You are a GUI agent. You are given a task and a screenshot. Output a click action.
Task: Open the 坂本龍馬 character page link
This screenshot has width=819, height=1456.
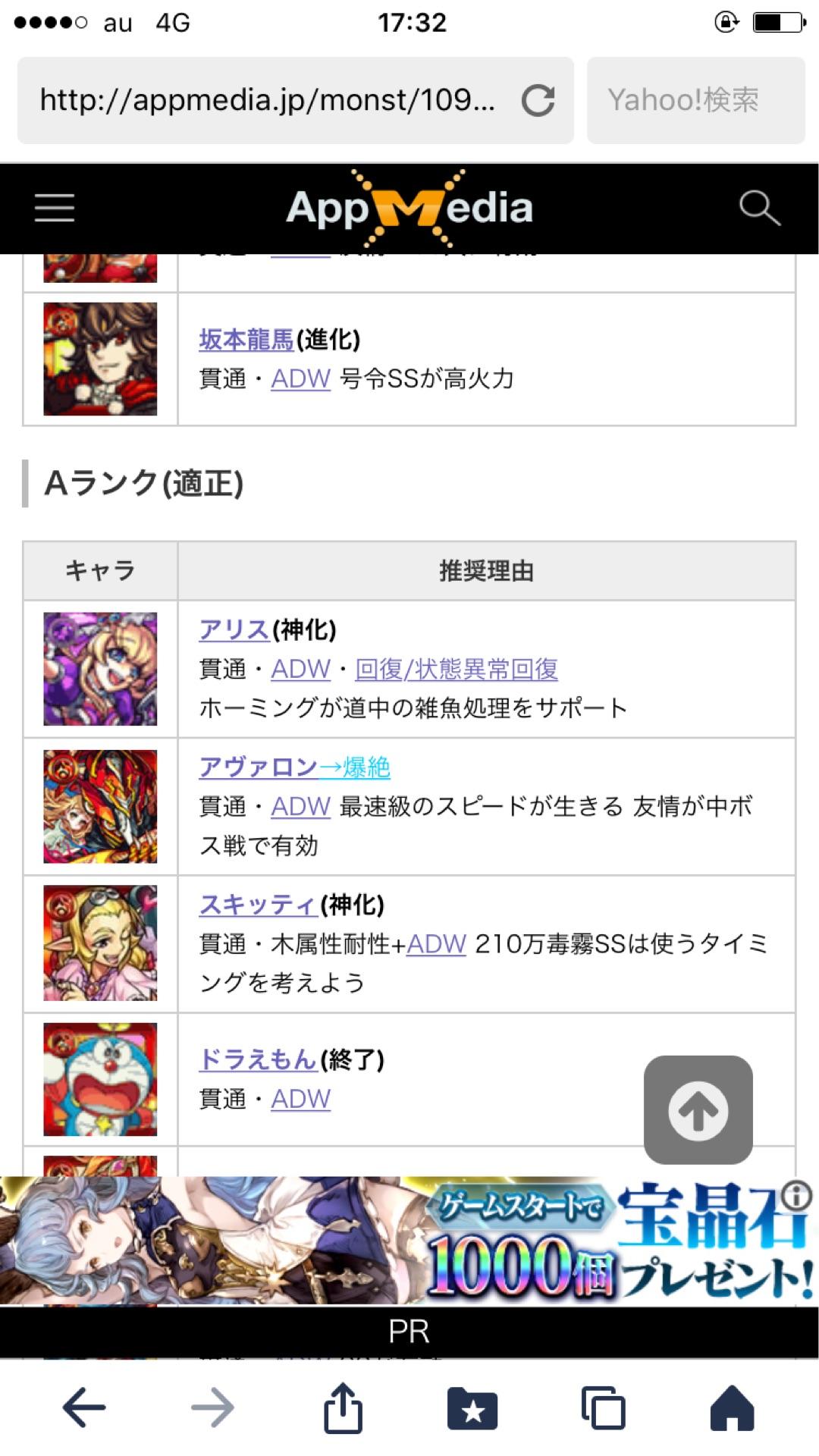point(244,340)
